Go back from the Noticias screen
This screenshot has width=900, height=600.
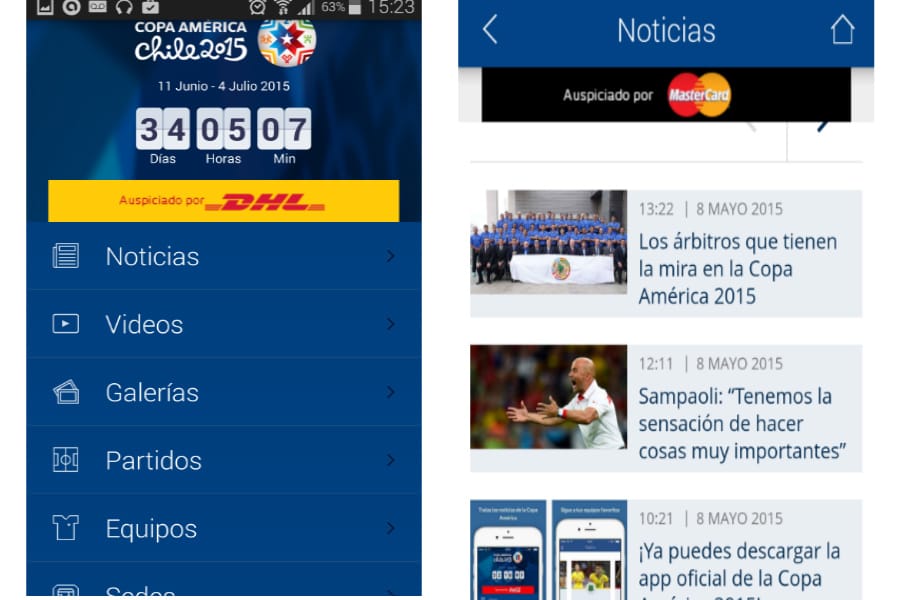point(489,30)
